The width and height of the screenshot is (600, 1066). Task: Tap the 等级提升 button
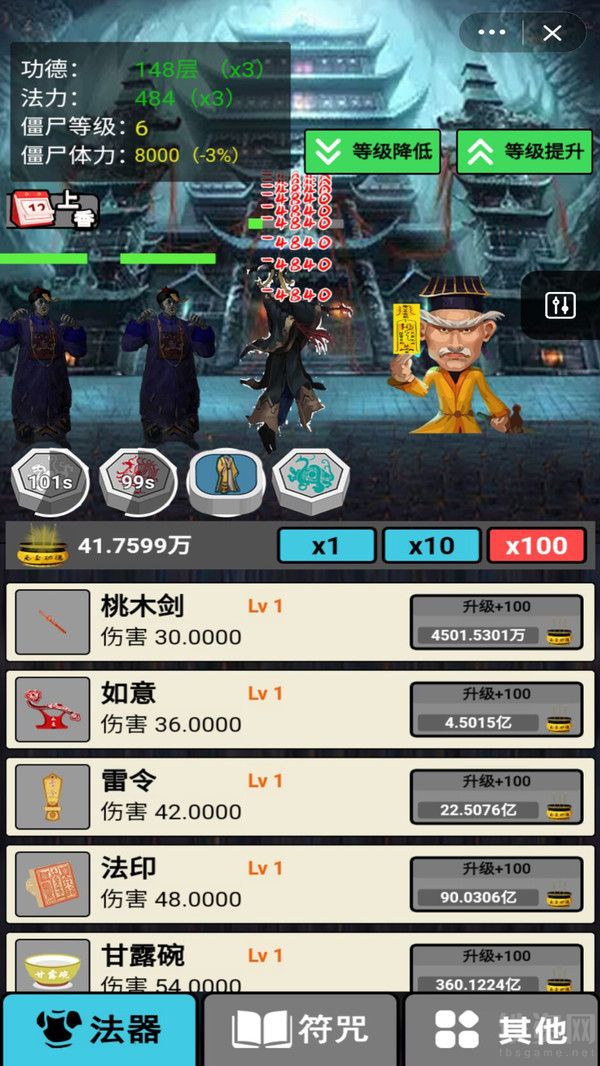tap(525, 152)
